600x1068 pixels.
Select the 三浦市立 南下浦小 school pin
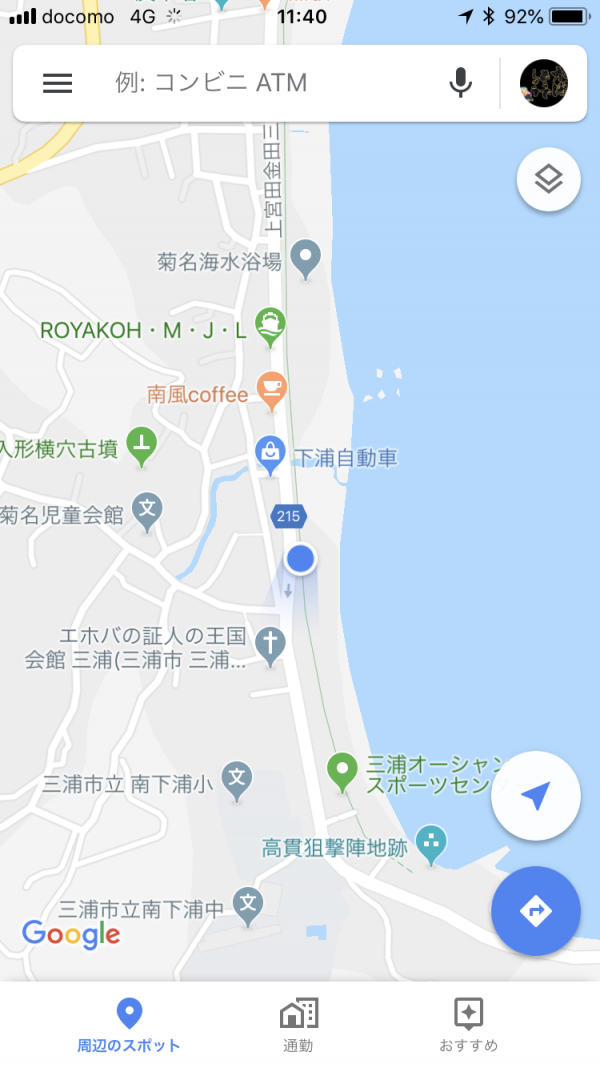(236, 781)
